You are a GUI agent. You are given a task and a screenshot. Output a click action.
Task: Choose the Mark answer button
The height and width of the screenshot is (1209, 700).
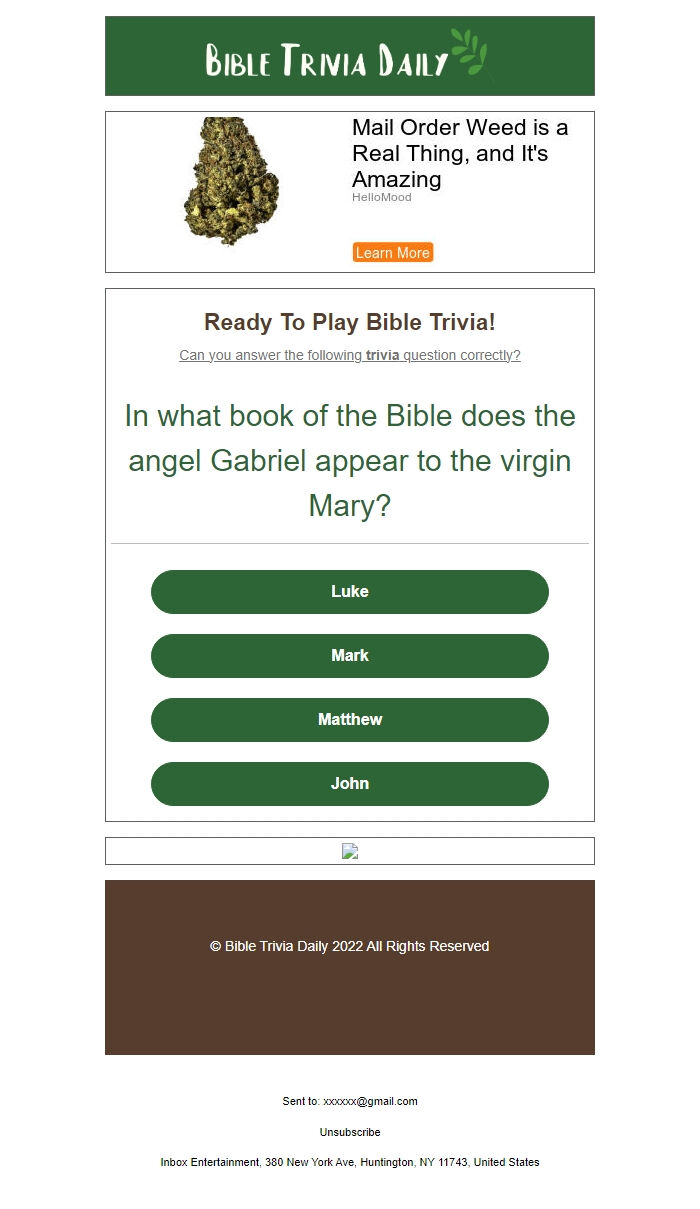[x=350, y=656]
